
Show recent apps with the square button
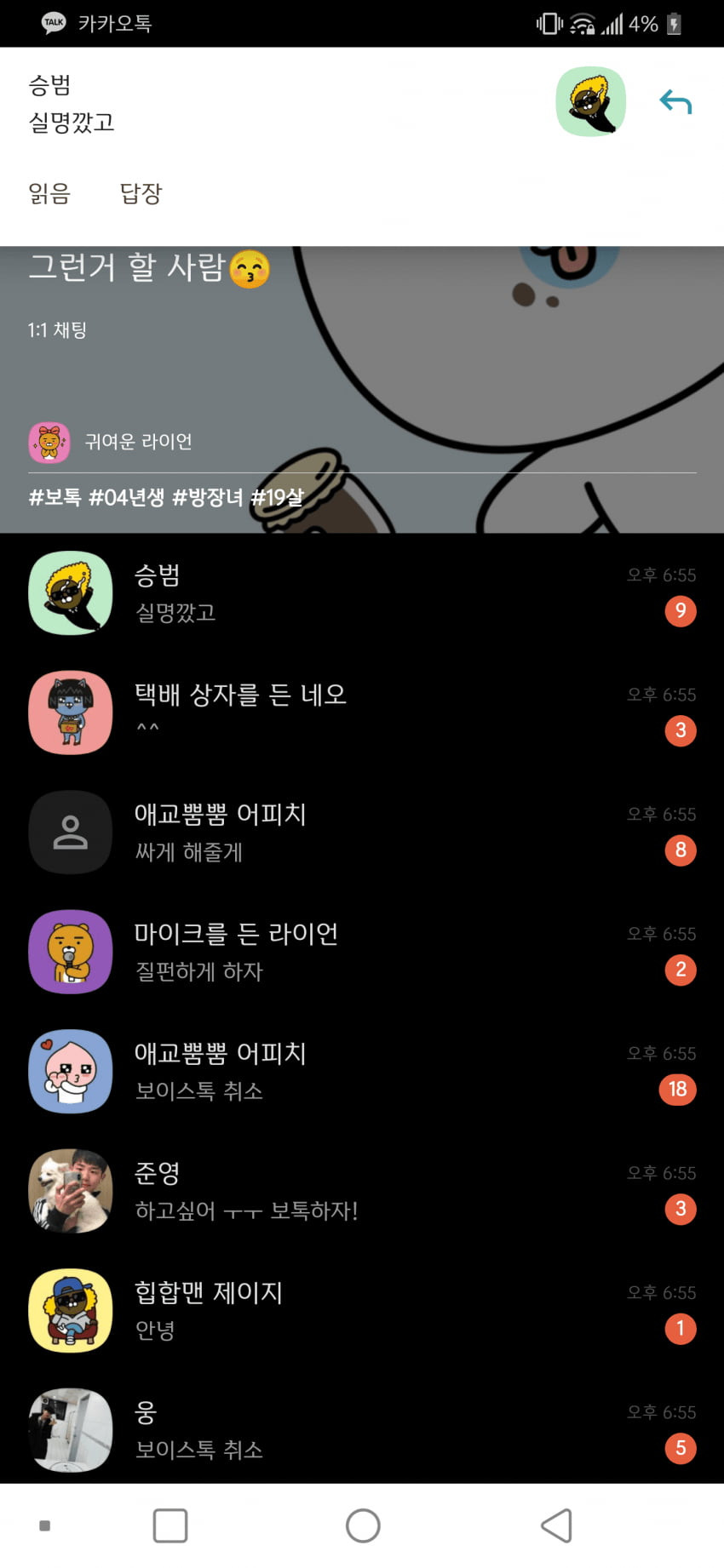(170, 1525)
